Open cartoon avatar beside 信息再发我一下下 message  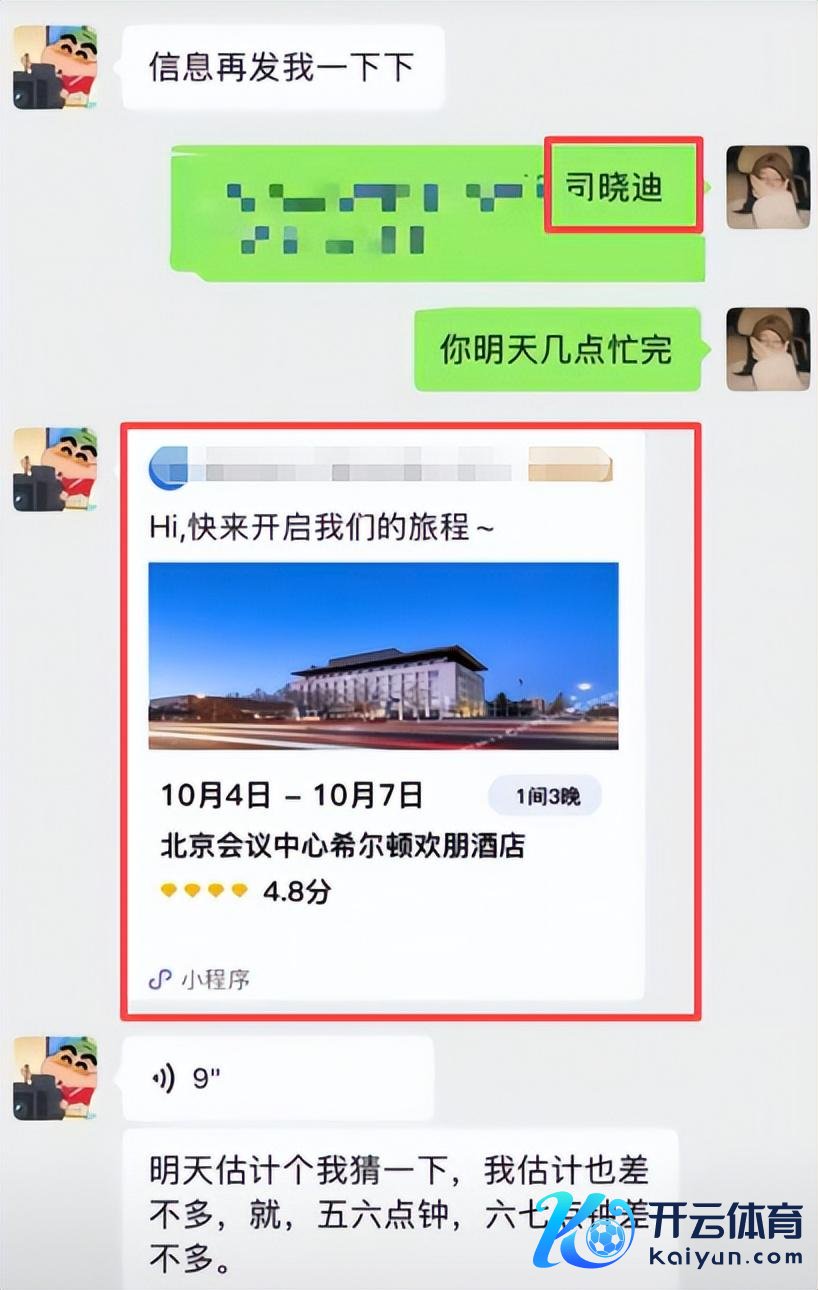tap(55, 68)
